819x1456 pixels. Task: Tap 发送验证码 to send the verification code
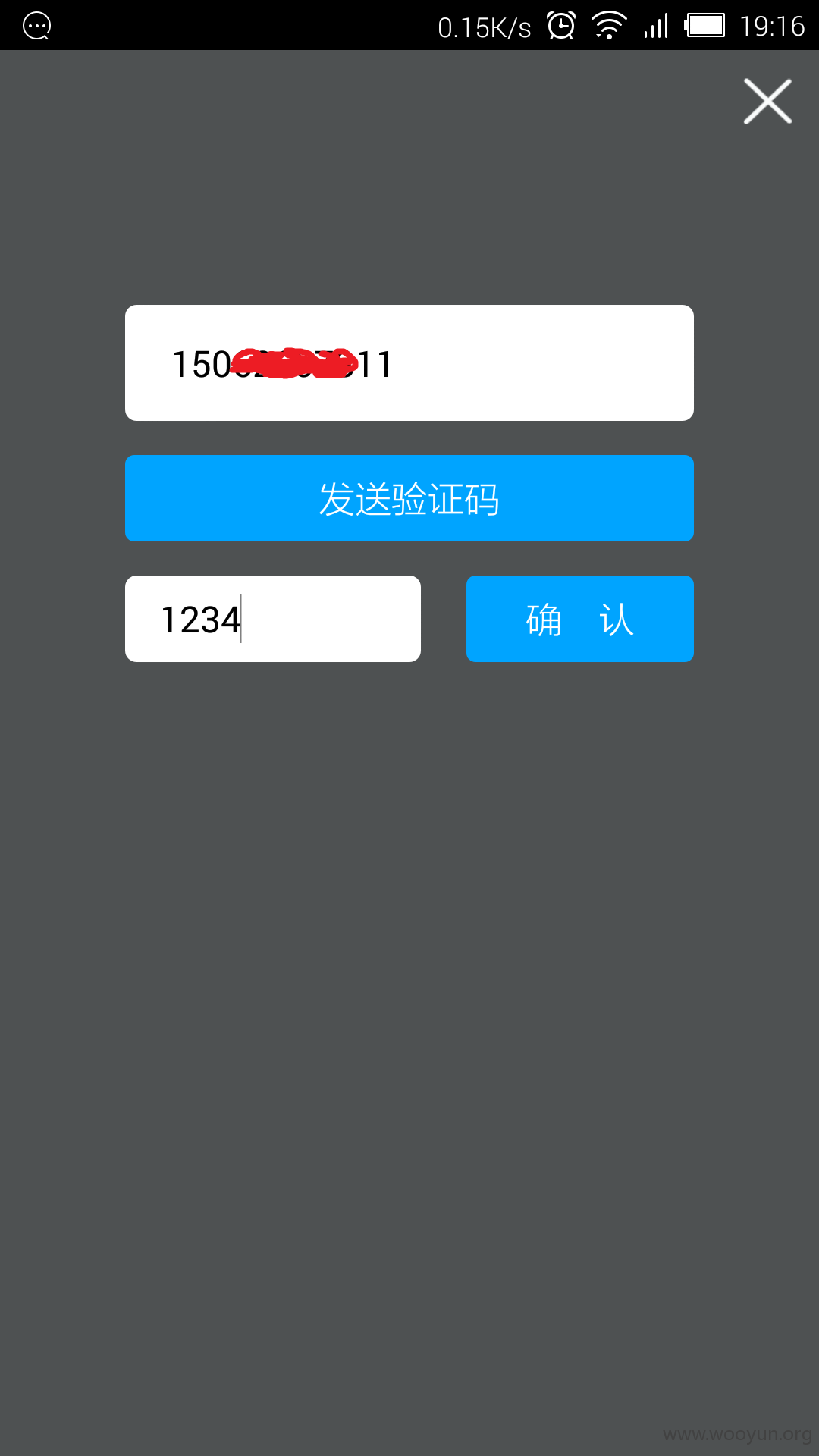pyautogui.click(x=409, y=498)
